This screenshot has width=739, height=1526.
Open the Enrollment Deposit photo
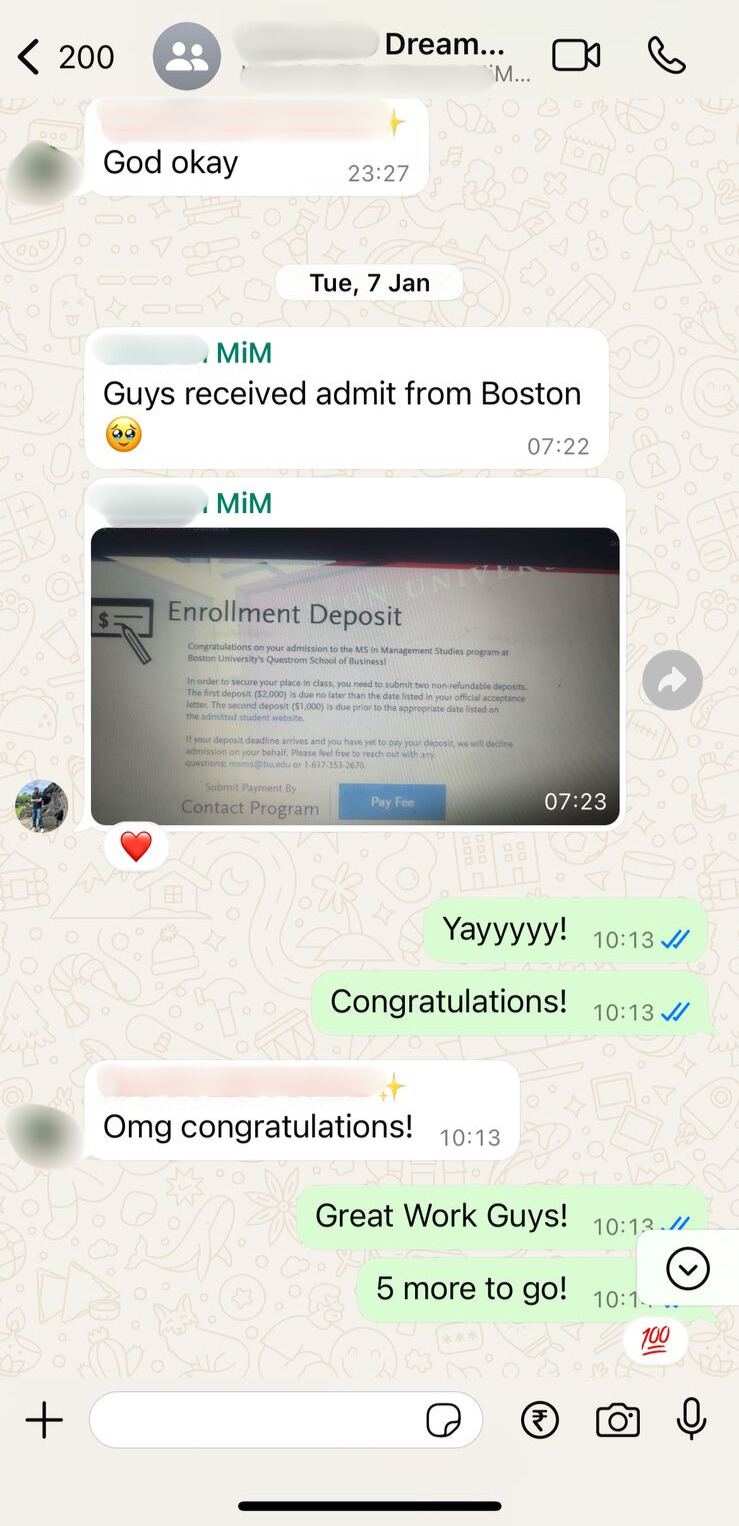(355, 676)
